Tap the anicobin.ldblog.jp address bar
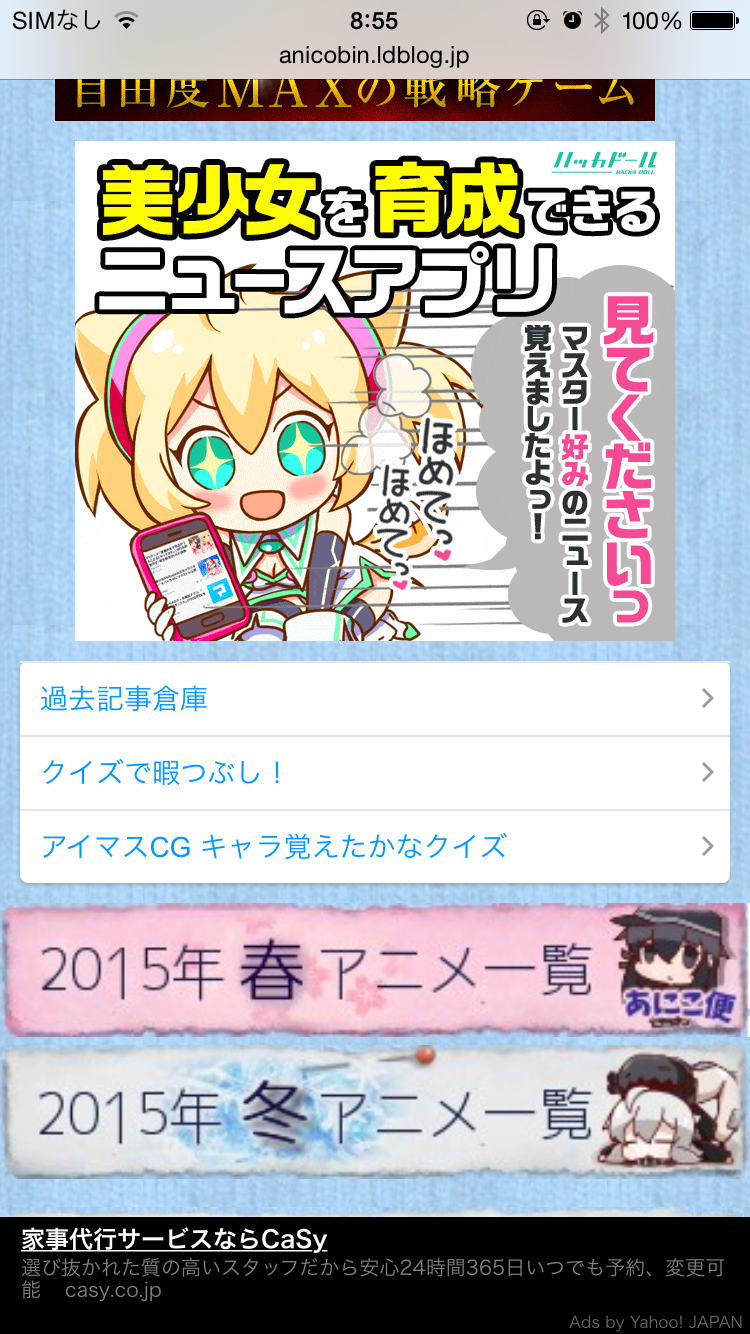750x1334 pixels. (374, 56)
